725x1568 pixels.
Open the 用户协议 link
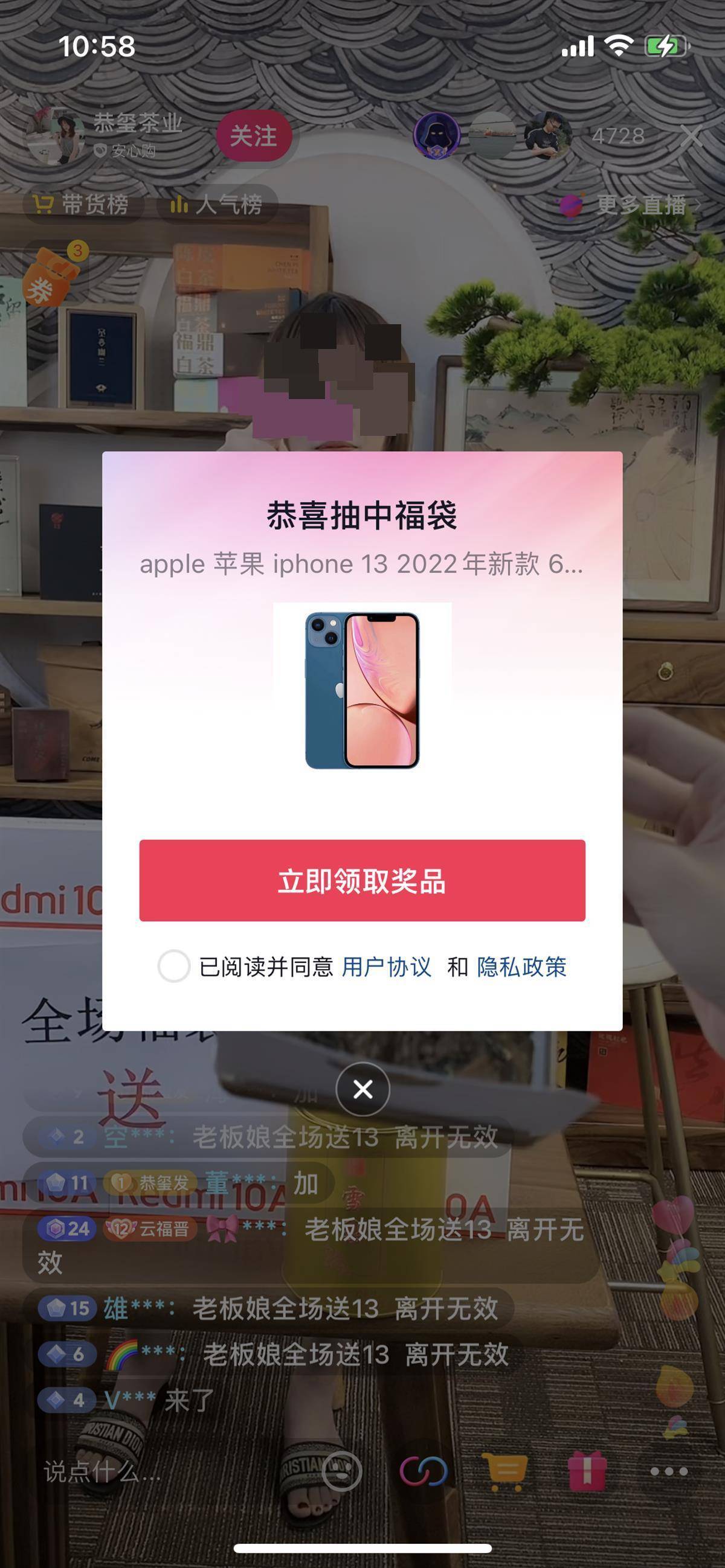point(386,967)
